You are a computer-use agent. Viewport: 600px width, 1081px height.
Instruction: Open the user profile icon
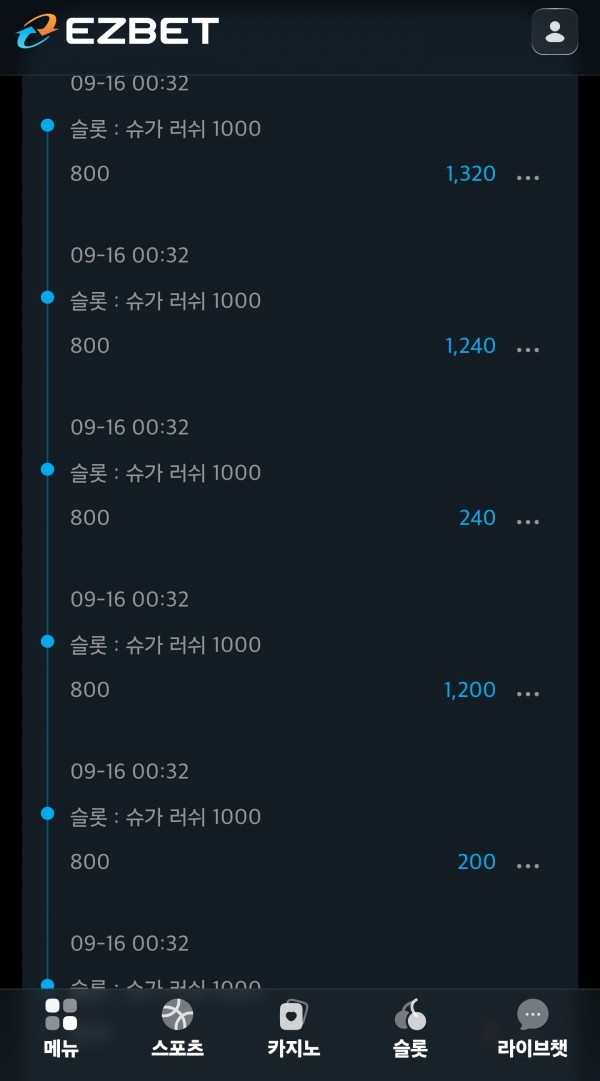pos(554,32)
